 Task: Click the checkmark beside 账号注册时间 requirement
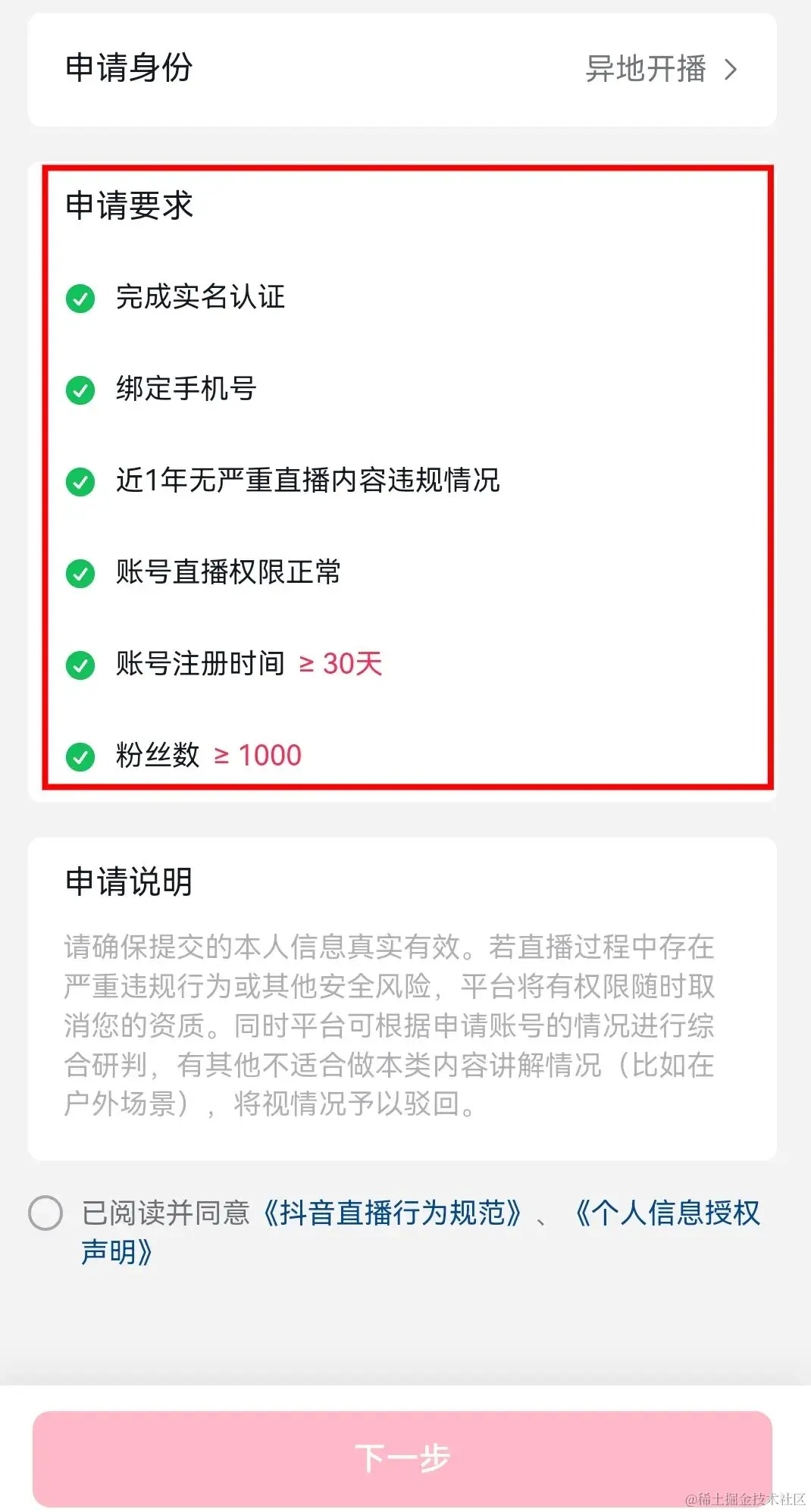[80, 664]
